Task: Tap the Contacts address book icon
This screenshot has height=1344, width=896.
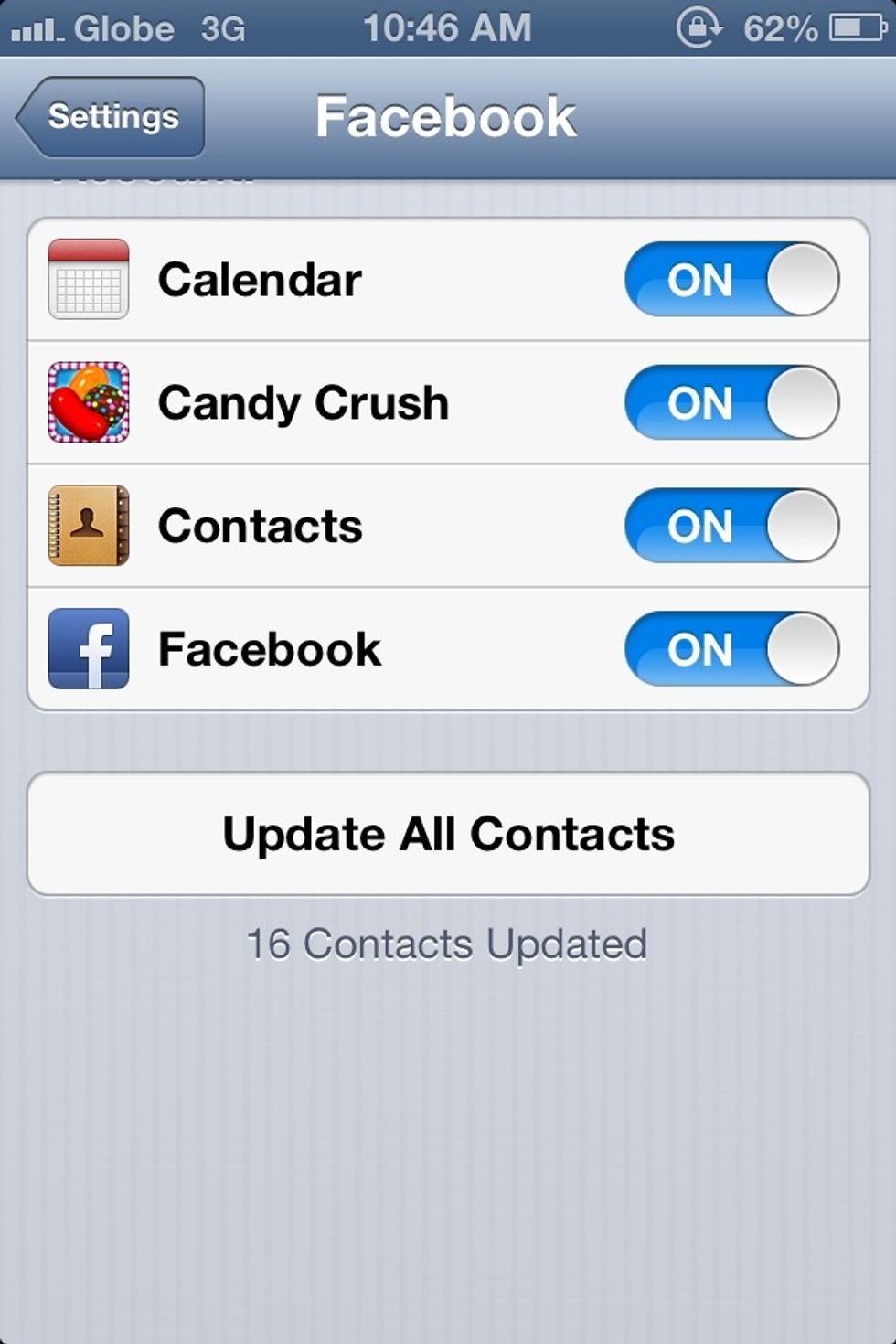Action: tap(87, 525)
